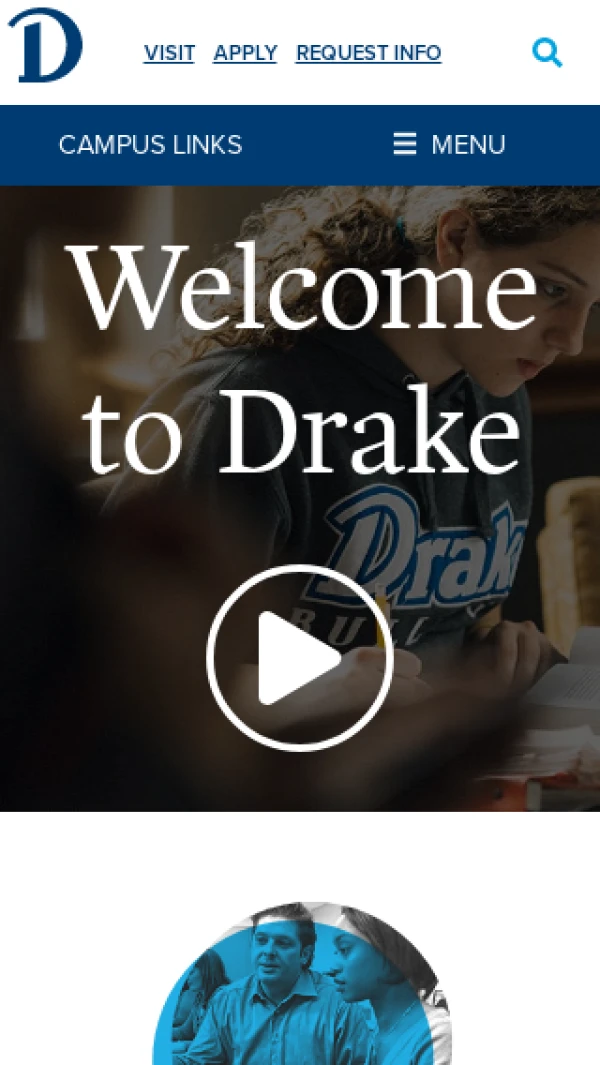Open the APPLY link

(x=245, y=53)
